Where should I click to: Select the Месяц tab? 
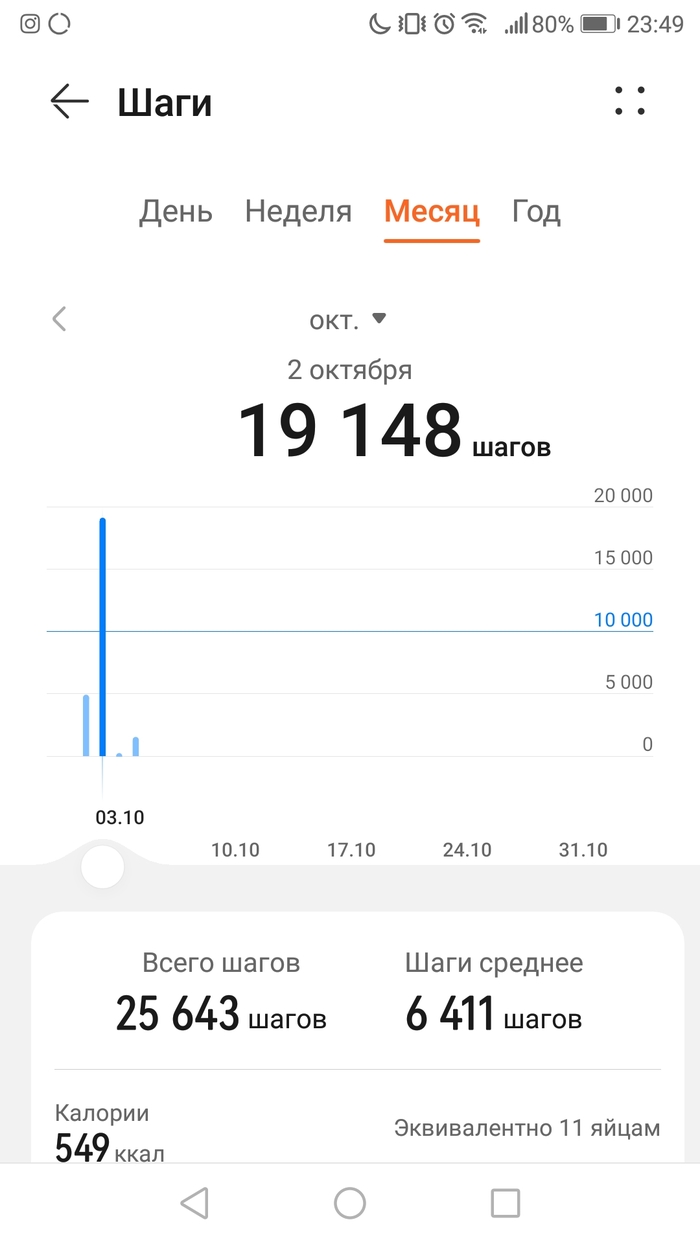(432, 212)
